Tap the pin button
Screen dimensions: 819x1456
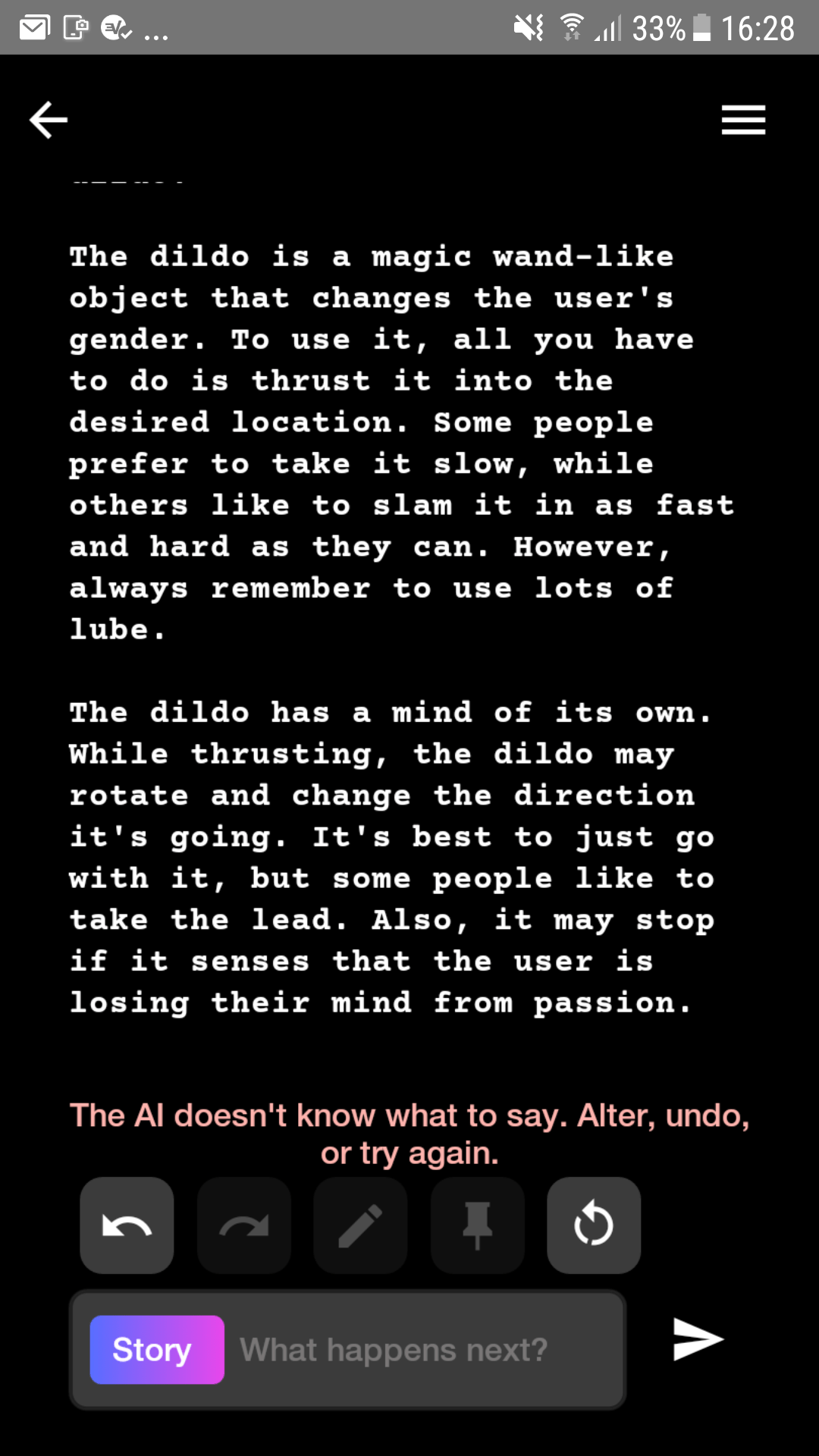coord(477,1225)
